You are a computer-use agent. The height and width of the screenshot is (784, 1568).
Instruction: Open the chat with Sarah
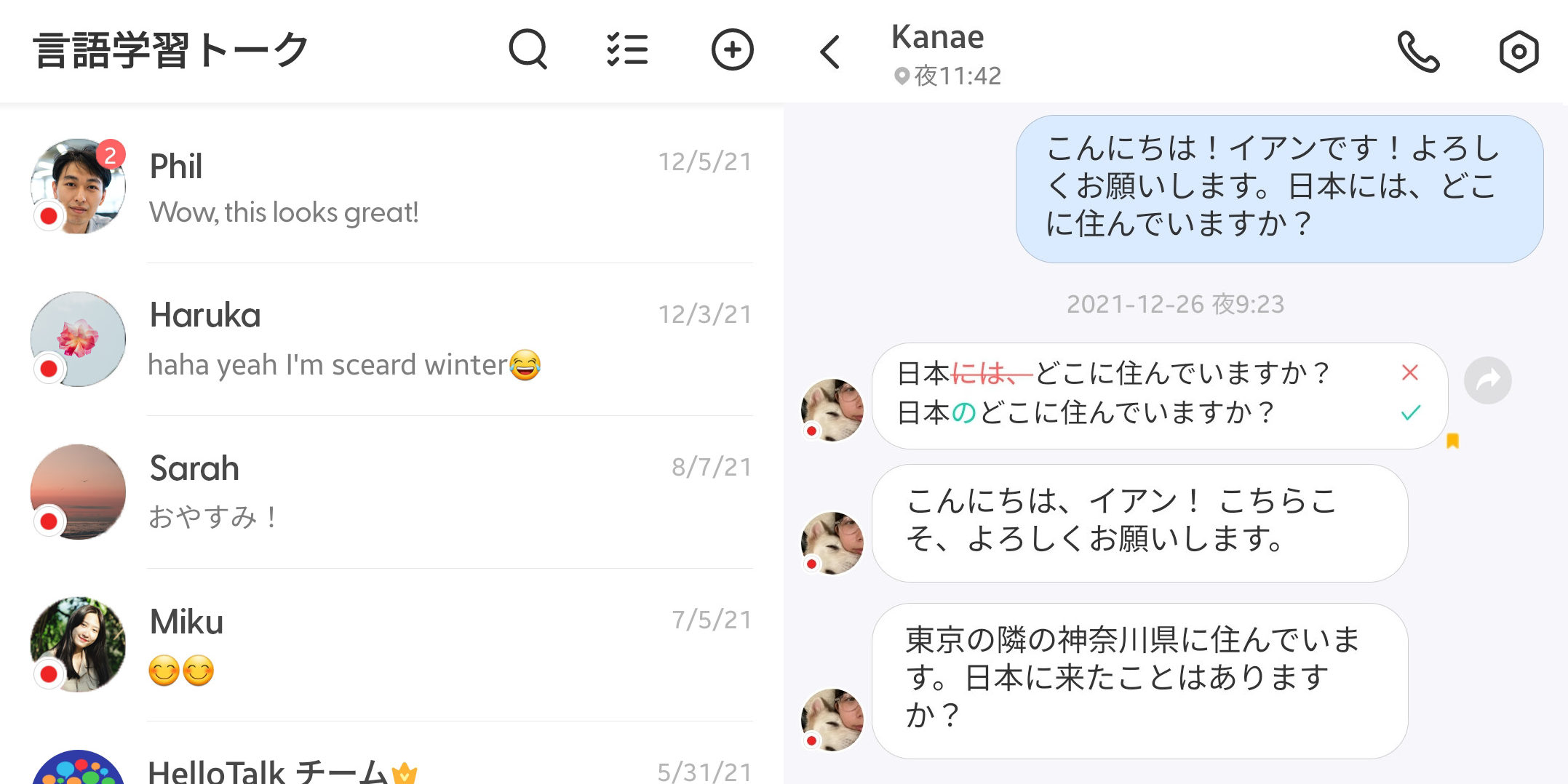391,492
